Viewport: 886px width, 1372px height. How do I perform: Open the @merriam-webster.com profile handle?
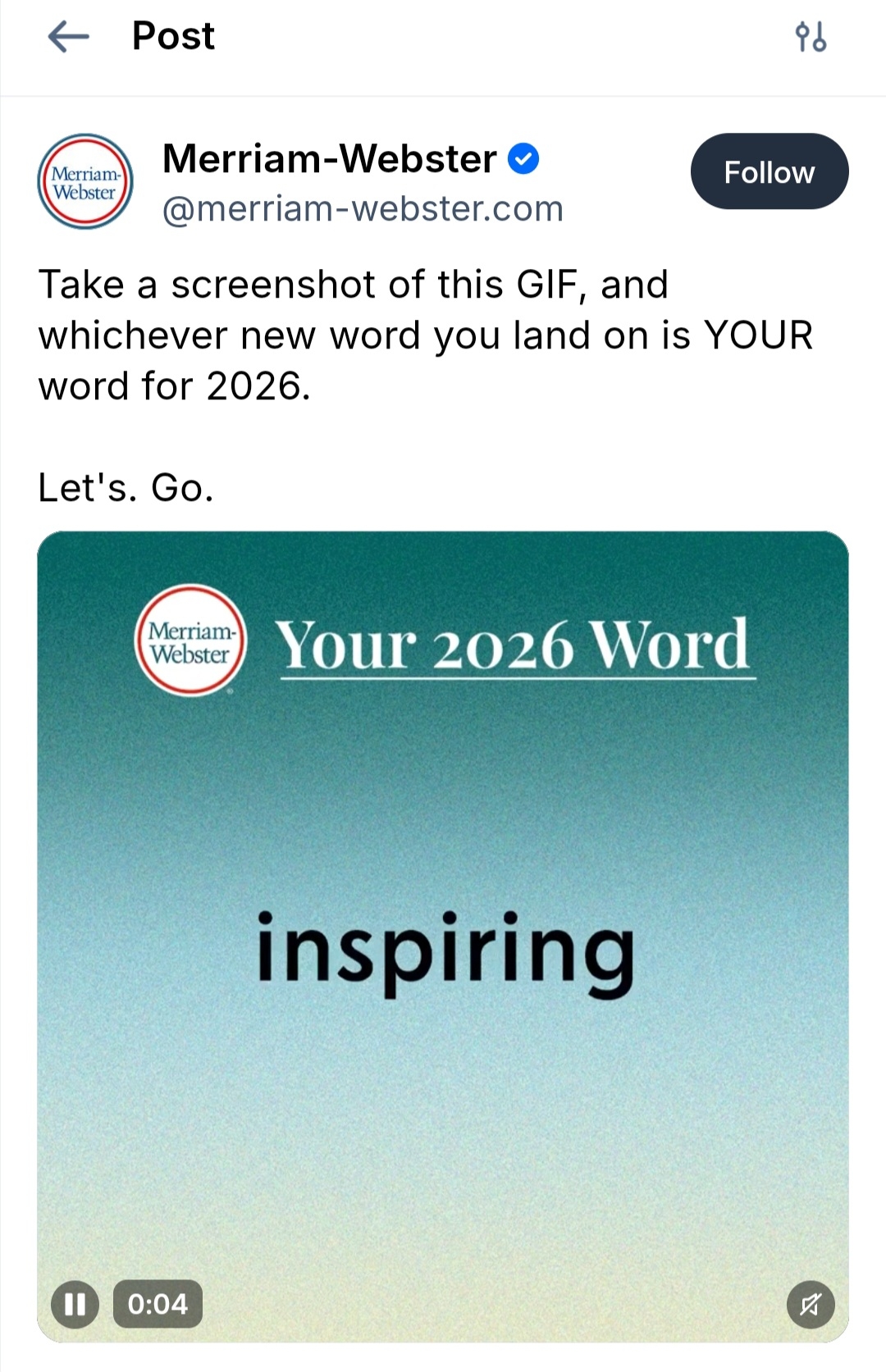363,209
